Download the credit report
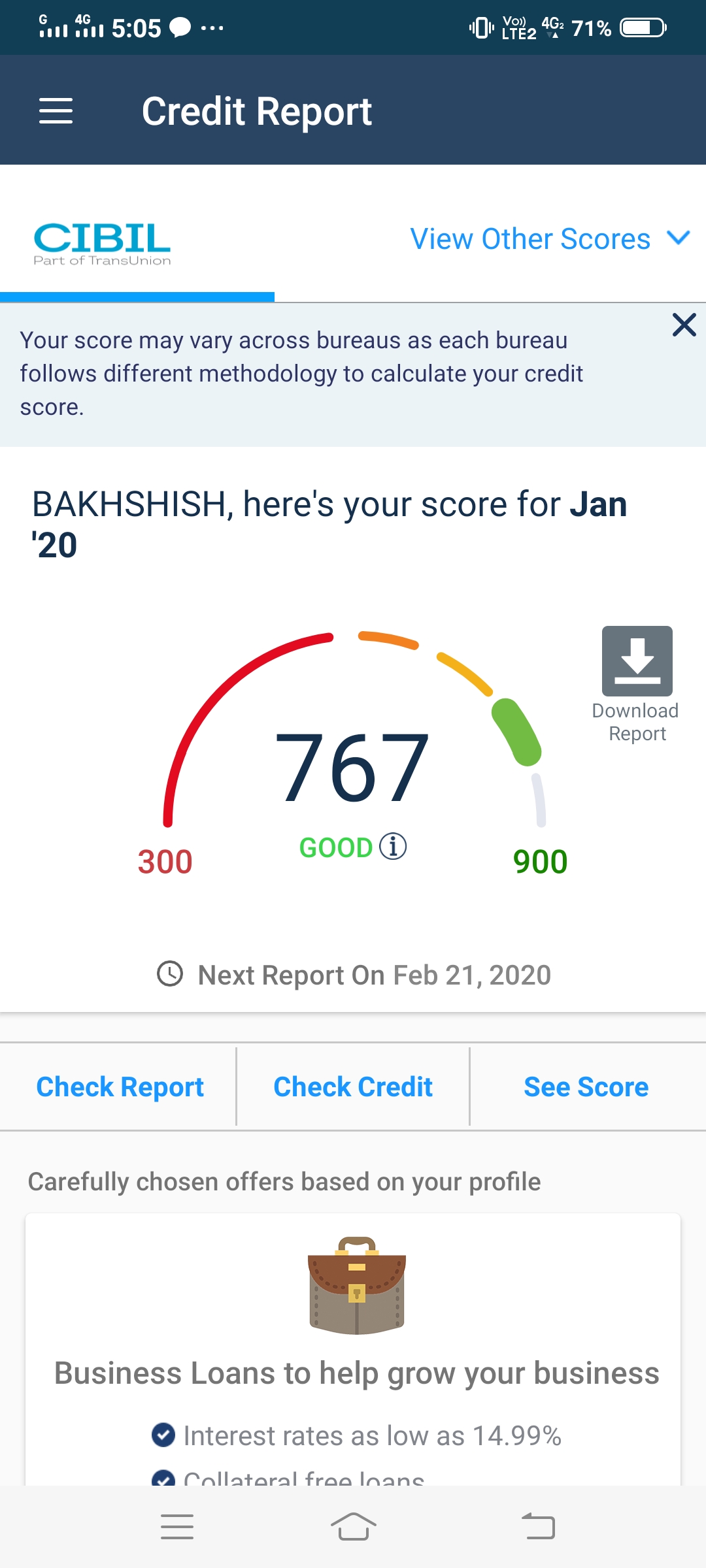706x1568 pixels. point(637,684)
